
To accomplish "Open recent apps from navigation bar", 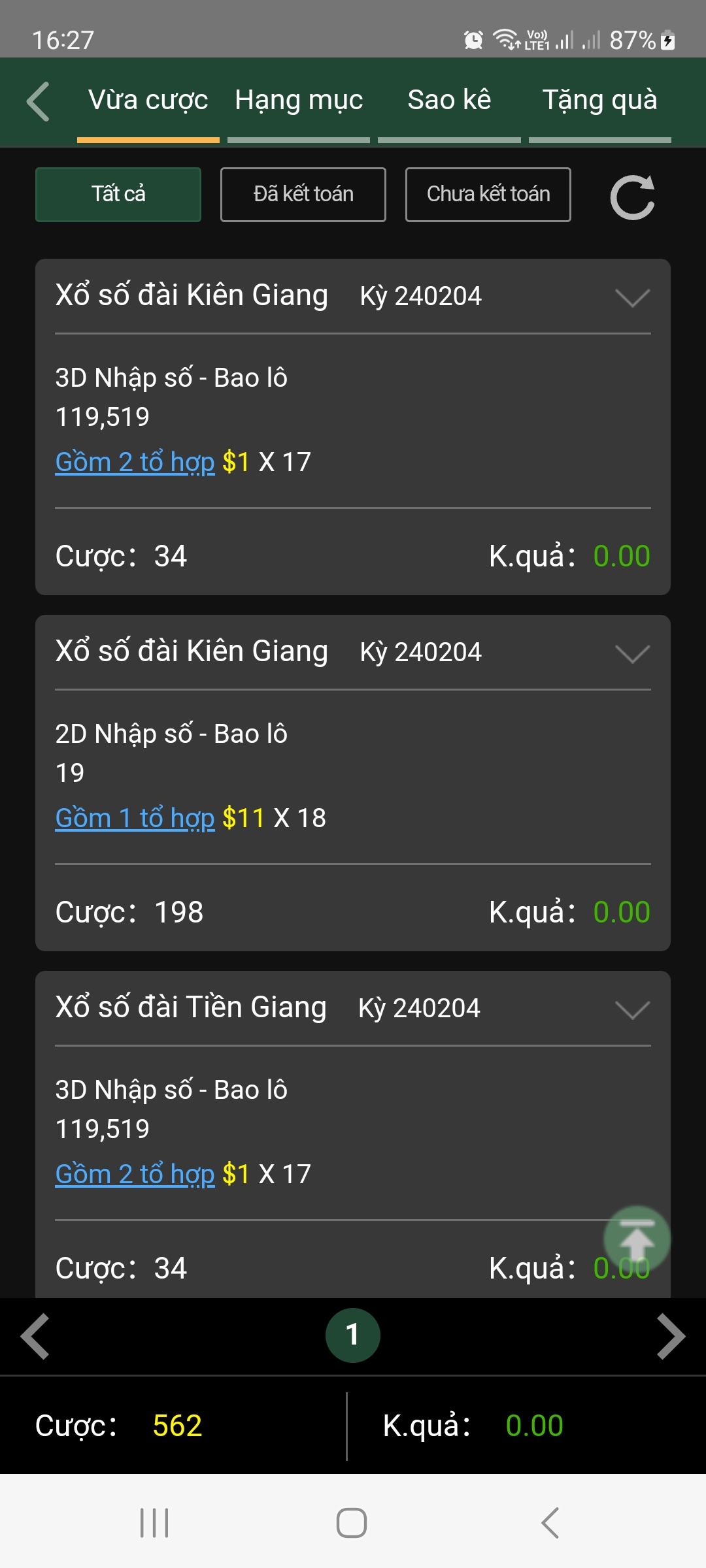I will (155, 1523).
